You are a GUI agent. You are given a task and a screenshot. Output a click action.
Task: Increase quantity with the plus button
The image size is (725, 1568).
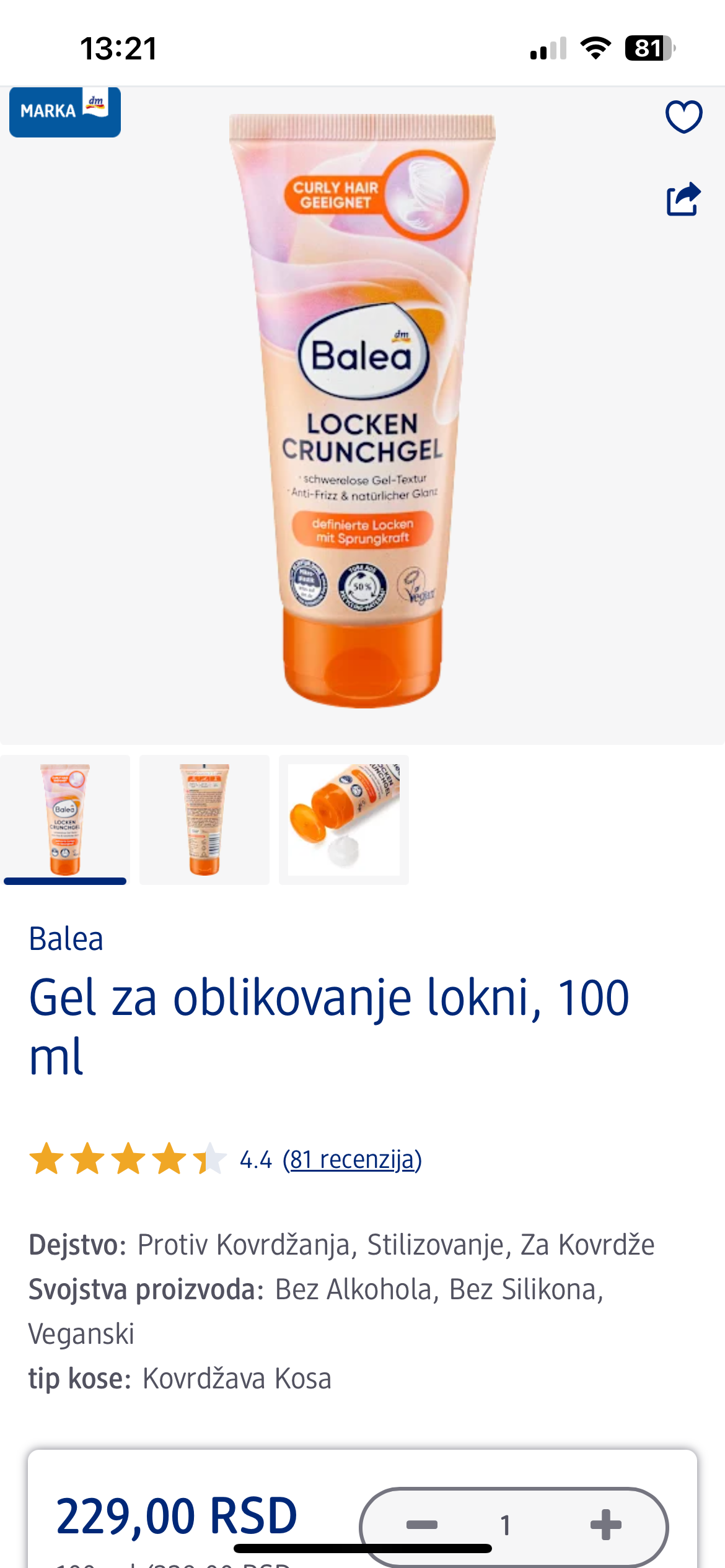pyautogui.click(x=605, y=1525)
